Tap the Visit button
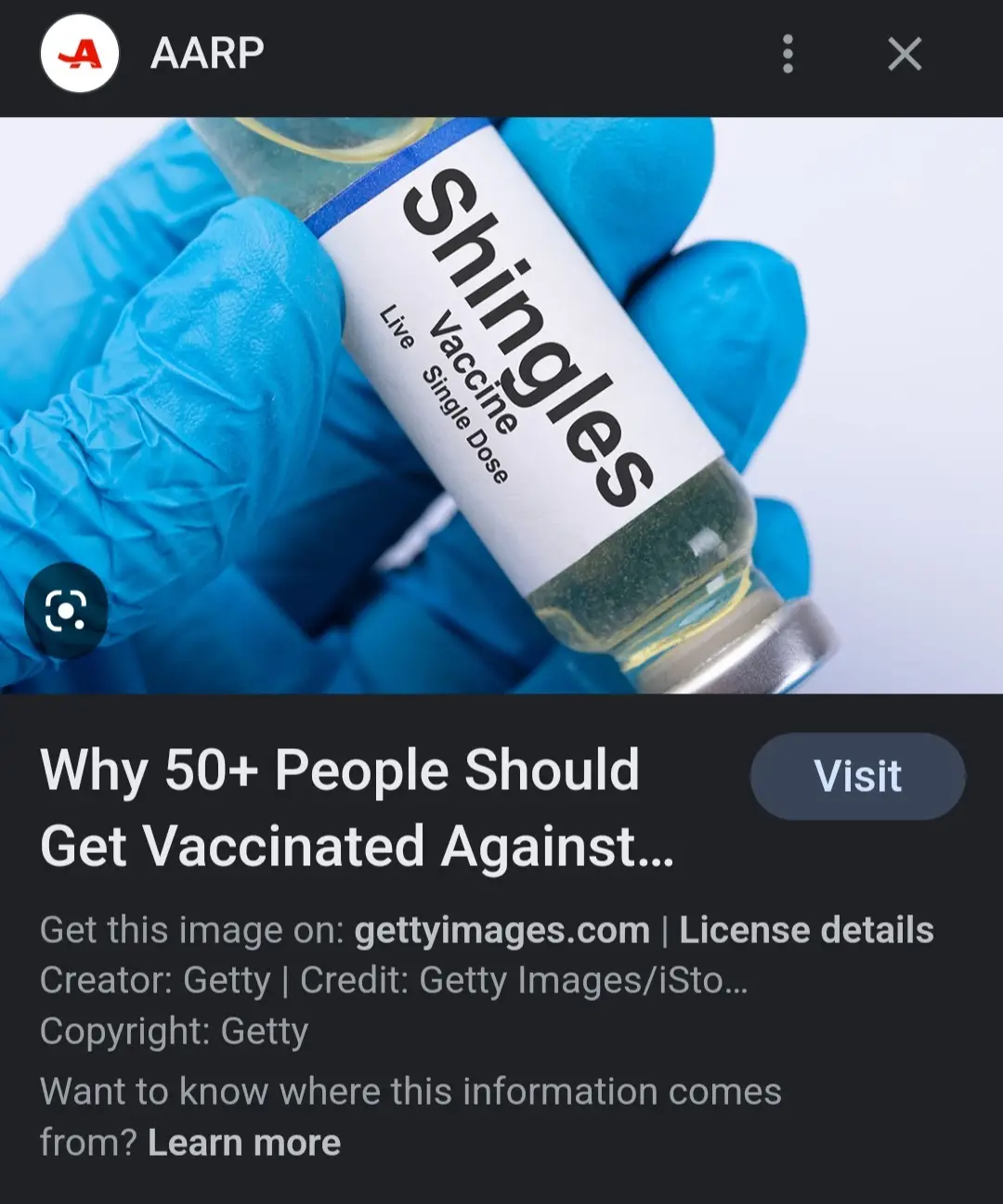 tap(857, 776)
